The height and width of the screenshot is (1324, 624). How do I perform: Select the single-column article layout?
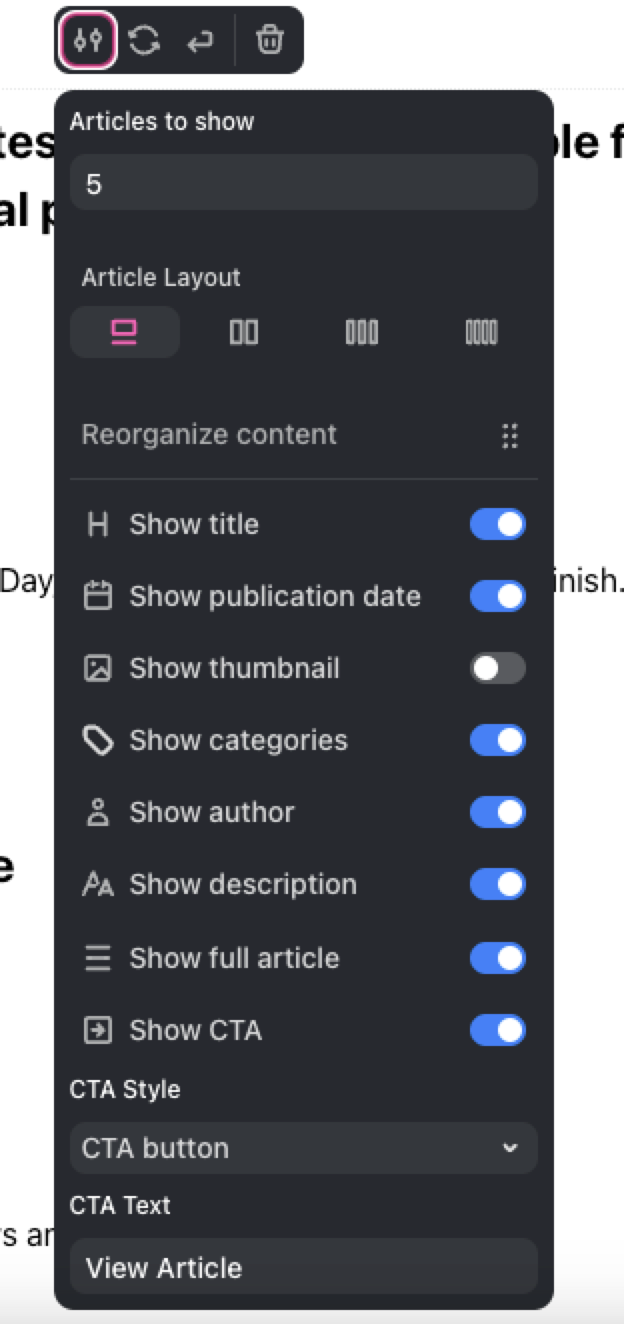click(125, 332)
